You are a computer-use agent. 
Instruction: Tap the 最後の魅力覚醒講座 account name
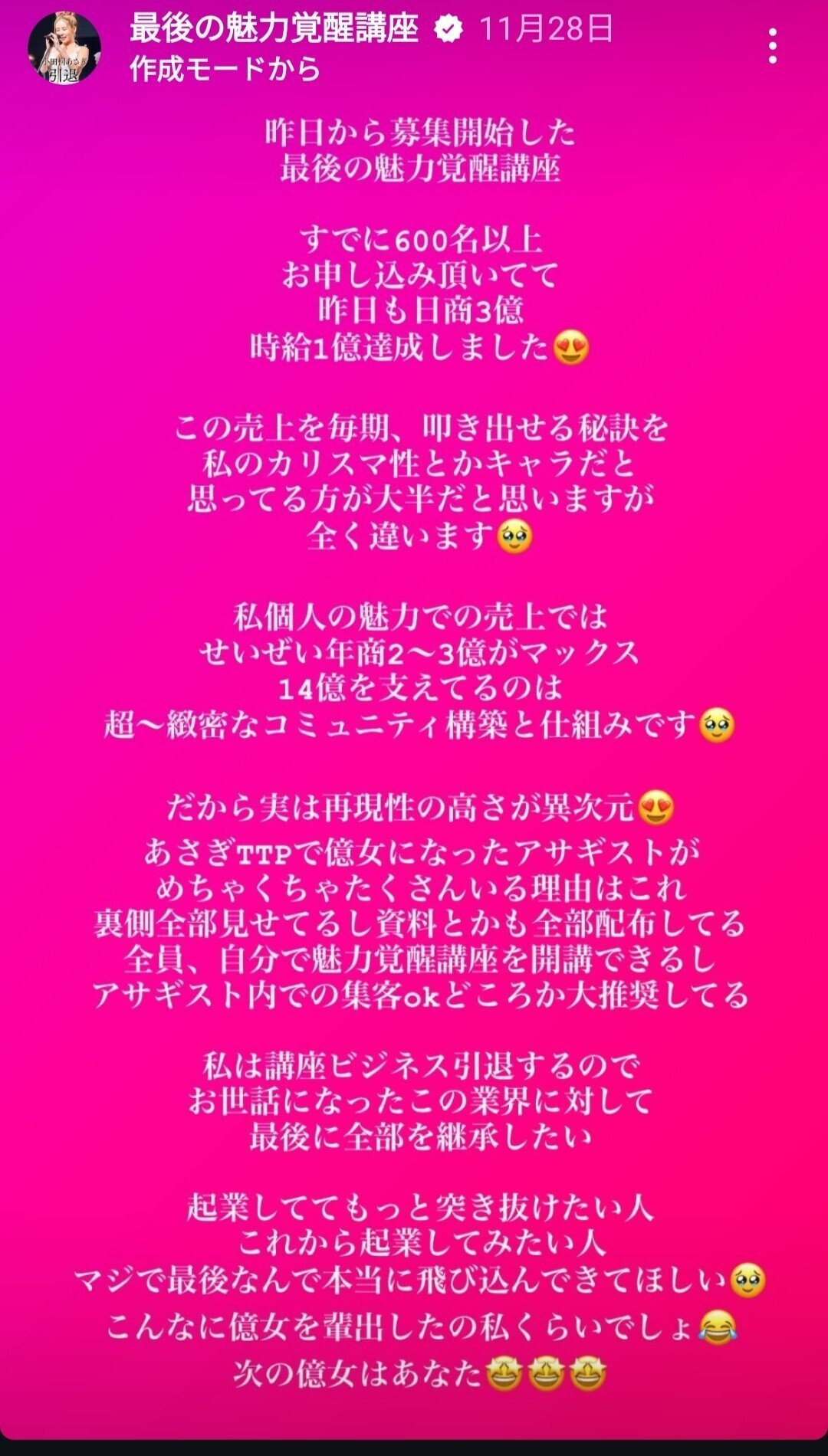pyautogui.click(x=274, y=29)
